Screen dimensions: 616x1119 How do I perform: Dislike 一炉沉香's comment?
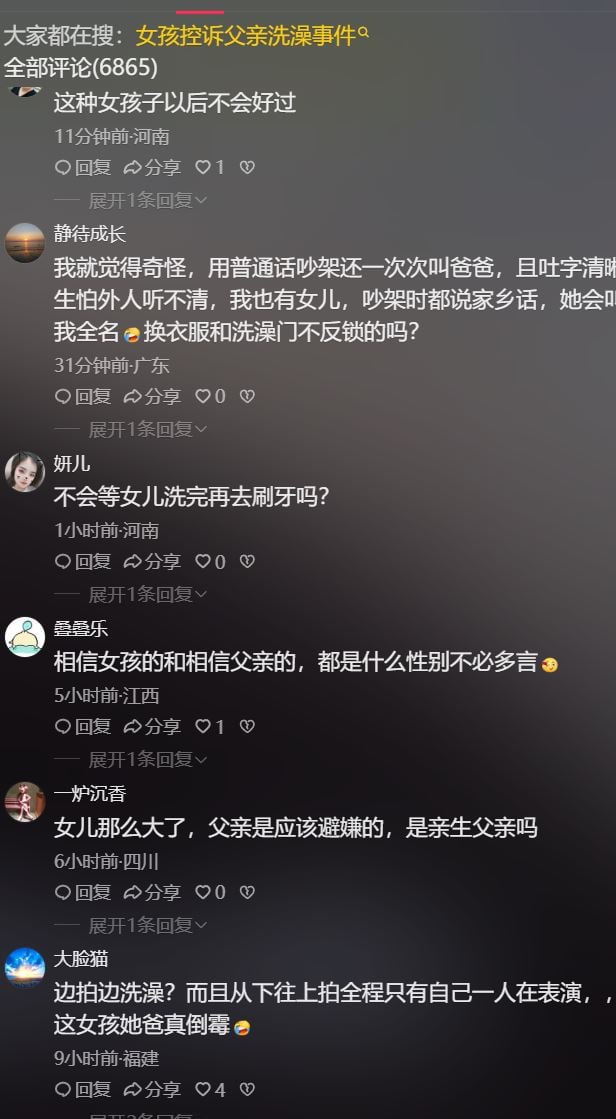click(x=248, y=891)
